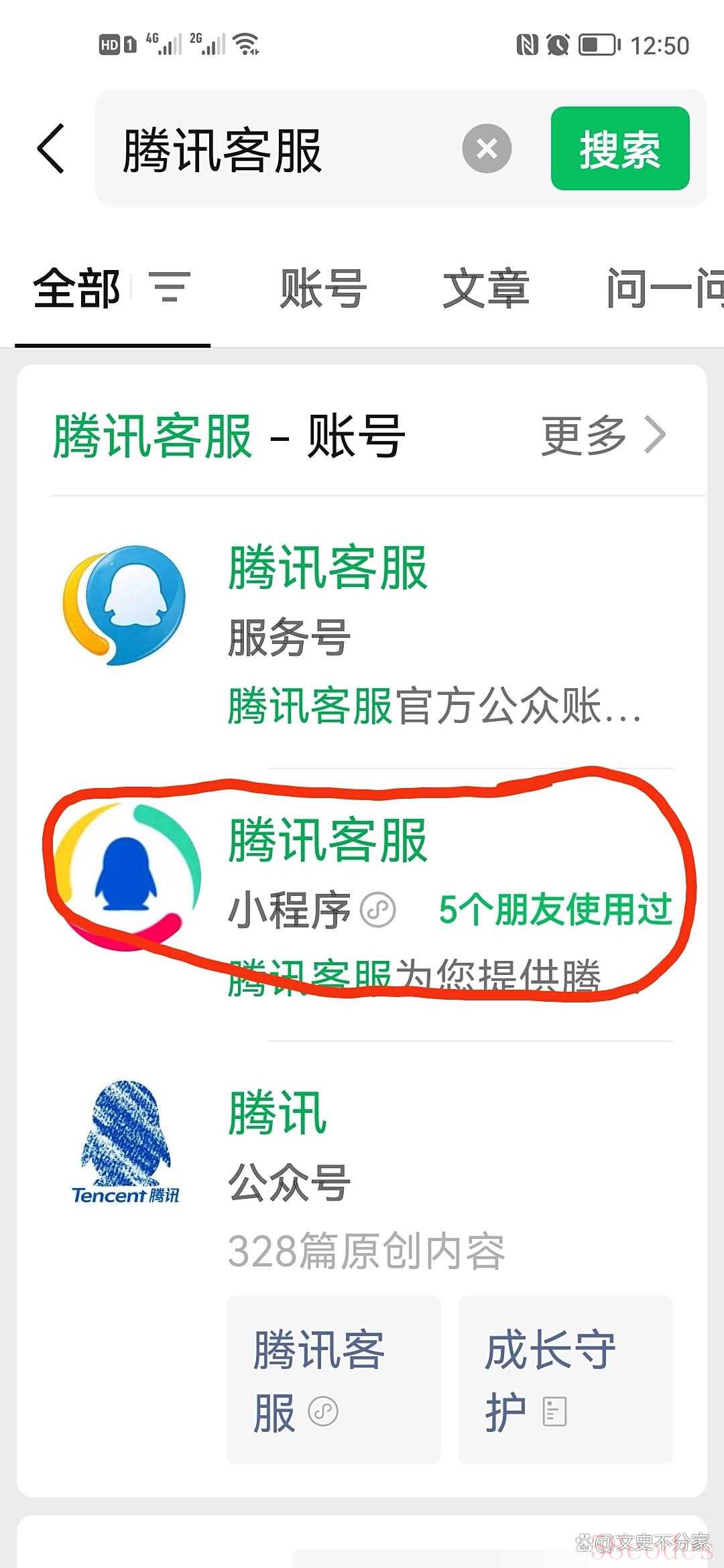
Task: Switch to the 文章 tab
Action: tap(486, 289)
